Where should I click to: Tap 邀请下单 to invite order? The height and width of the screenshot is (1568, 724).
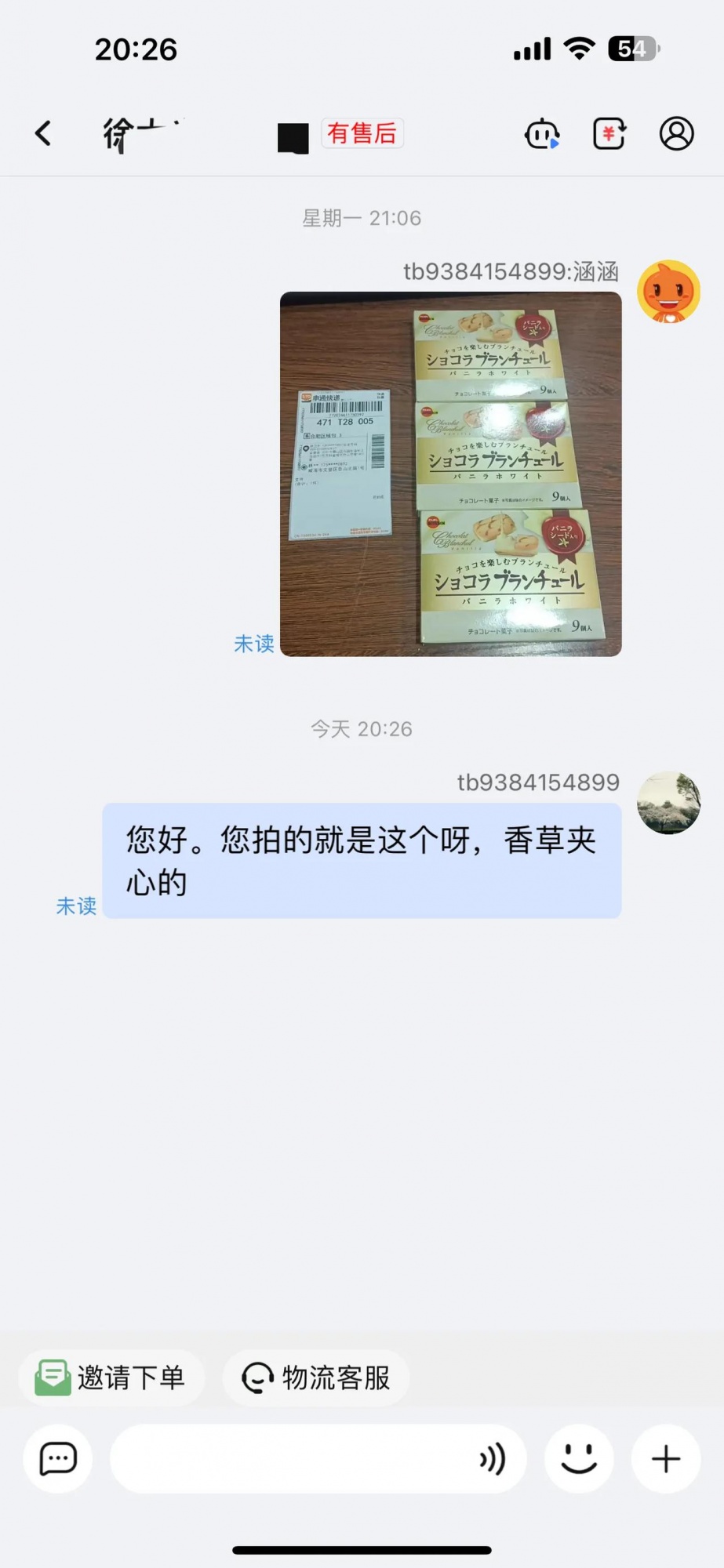[111, 1377]
